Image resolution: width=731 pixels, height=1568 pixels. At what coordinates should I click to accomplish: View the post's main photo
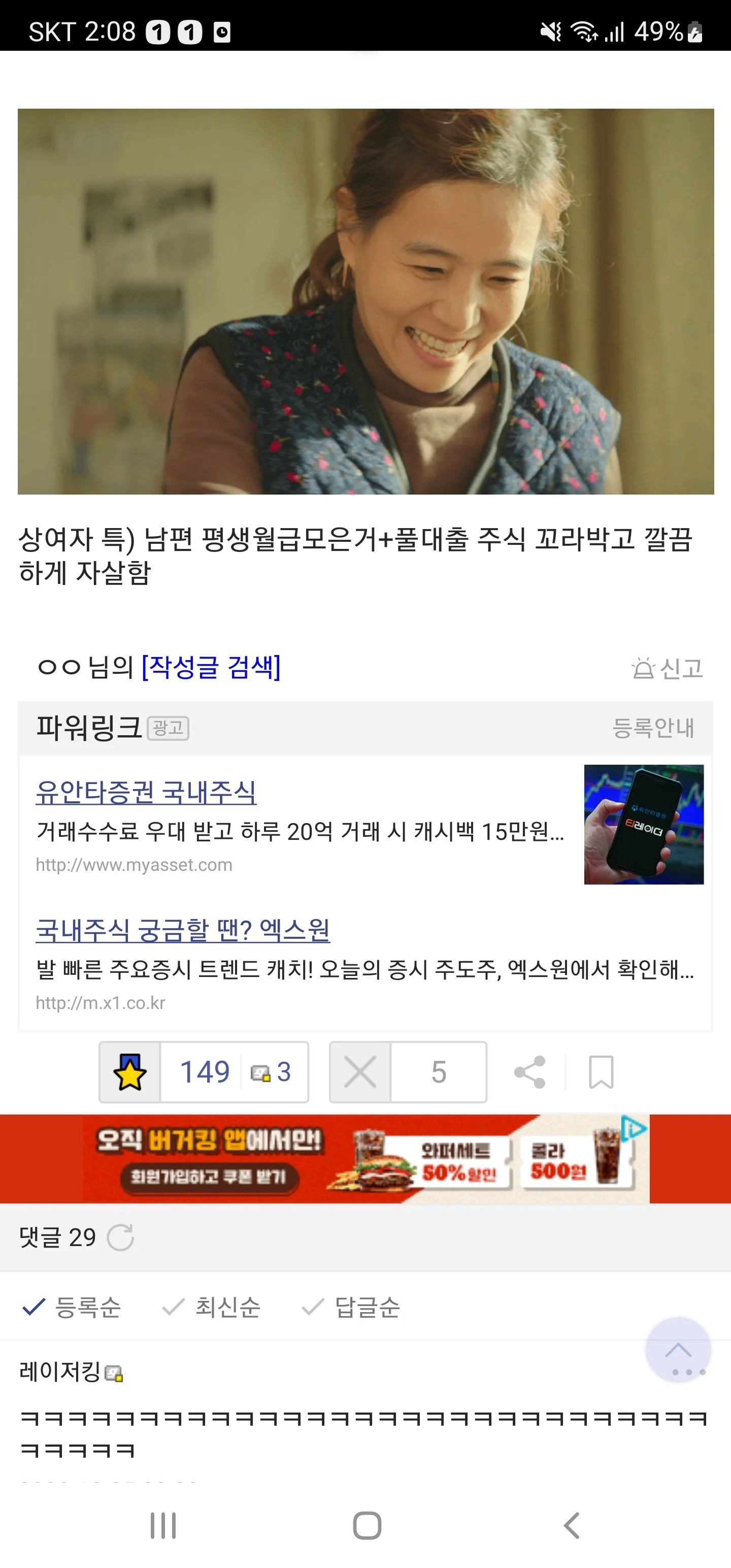(365, 301)
